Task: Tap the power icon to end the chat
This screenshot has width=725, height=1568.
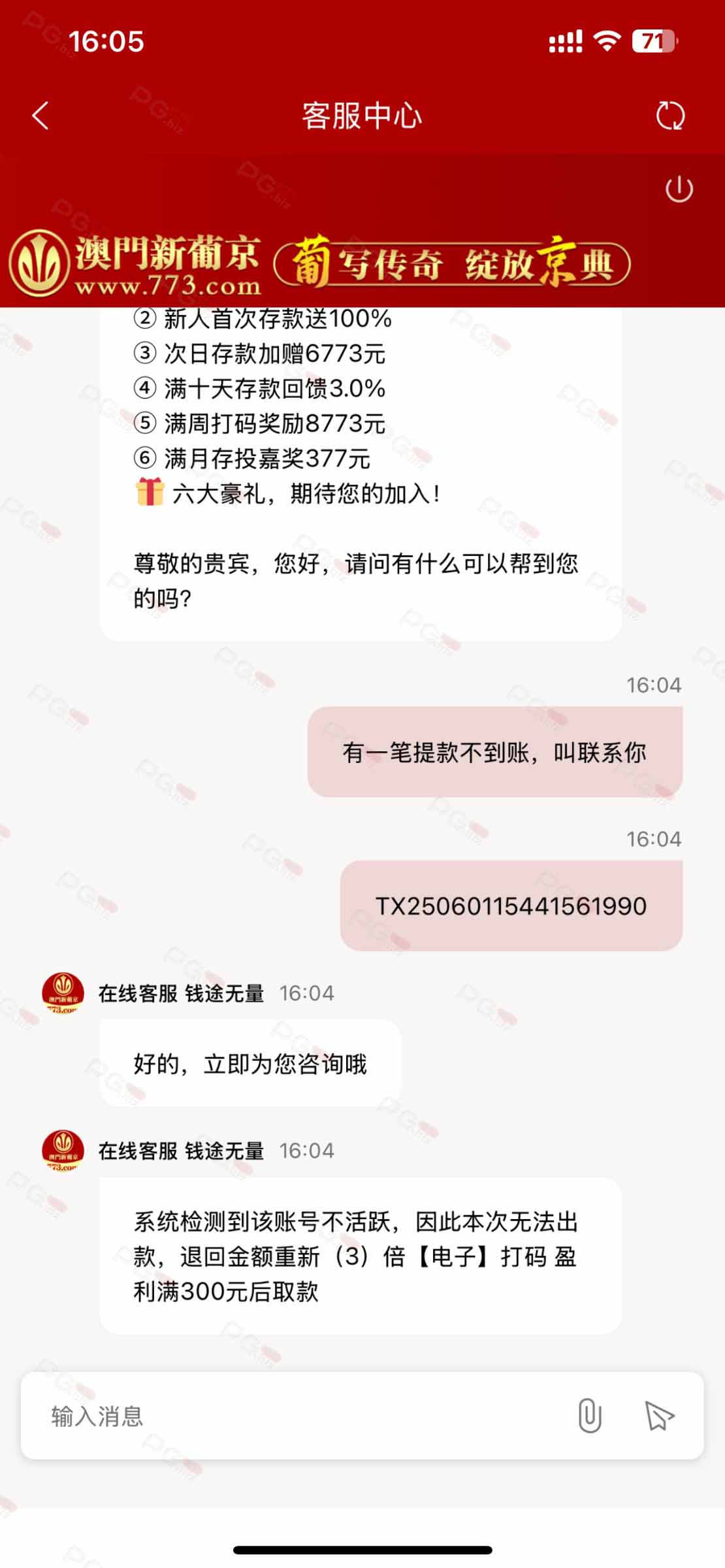Action: coord(679,189)
